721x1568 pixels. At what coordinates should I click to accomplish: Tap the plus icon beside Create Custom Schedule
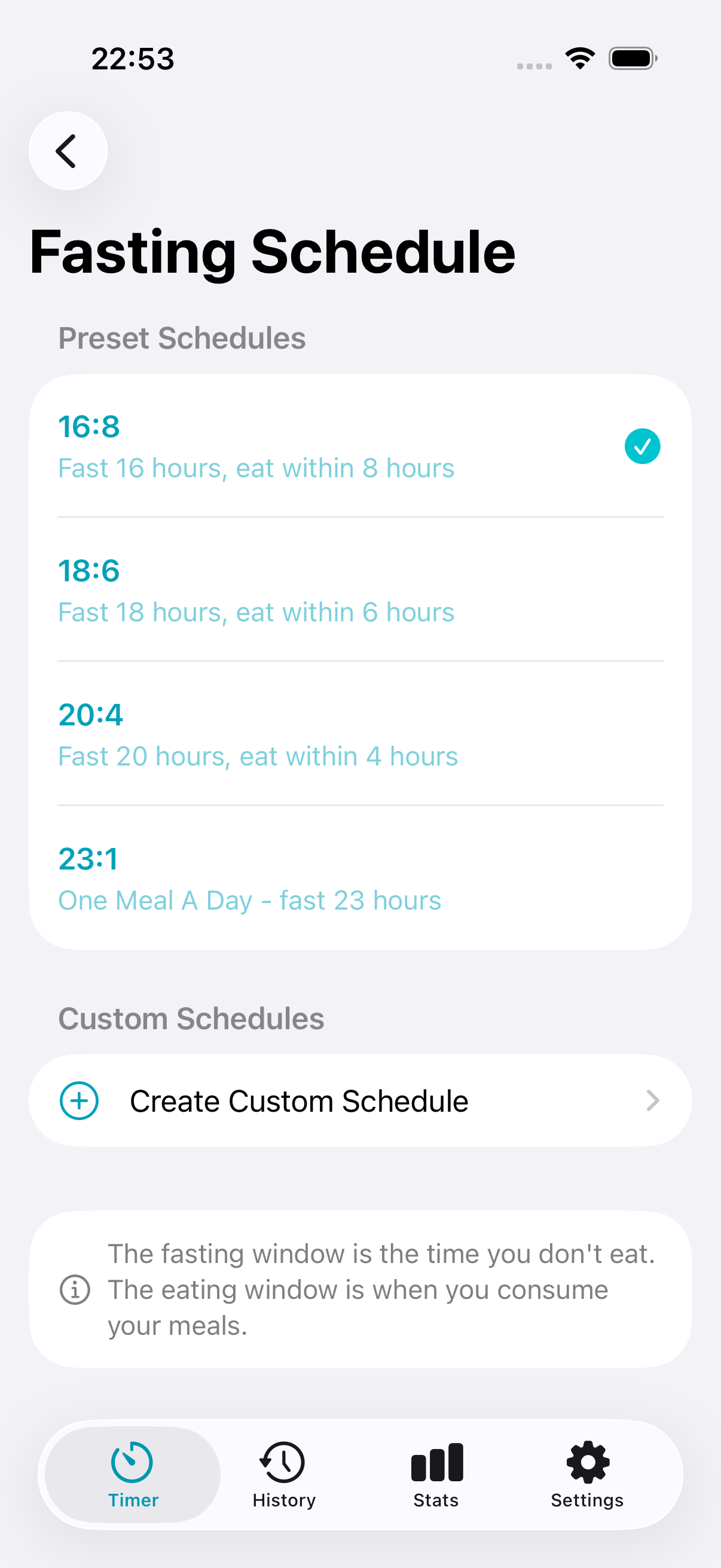[80, 1100]
